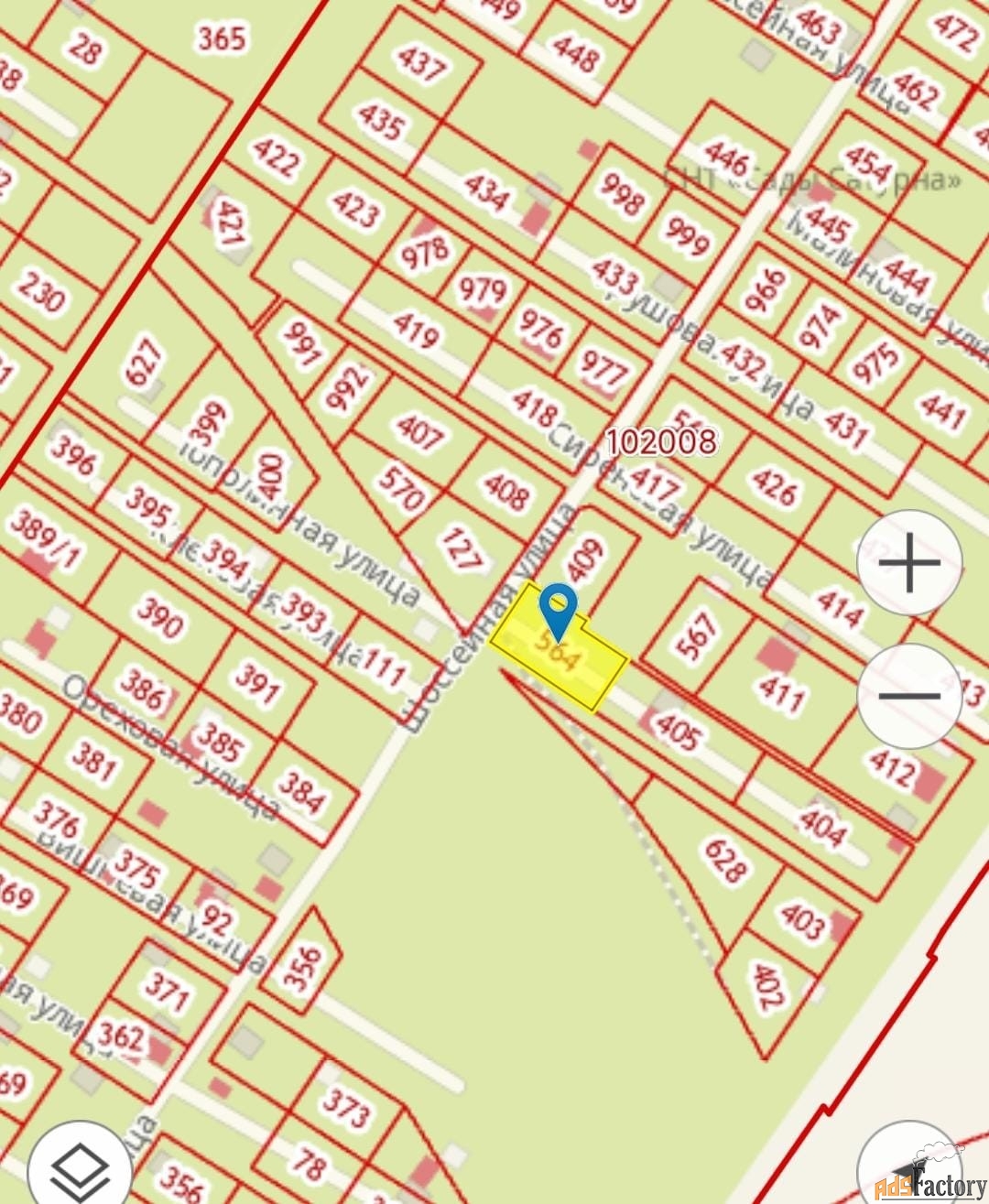Open the map layers selector
The height and width of the screenshot is (1204, 989).
(x=80, y=1167)
